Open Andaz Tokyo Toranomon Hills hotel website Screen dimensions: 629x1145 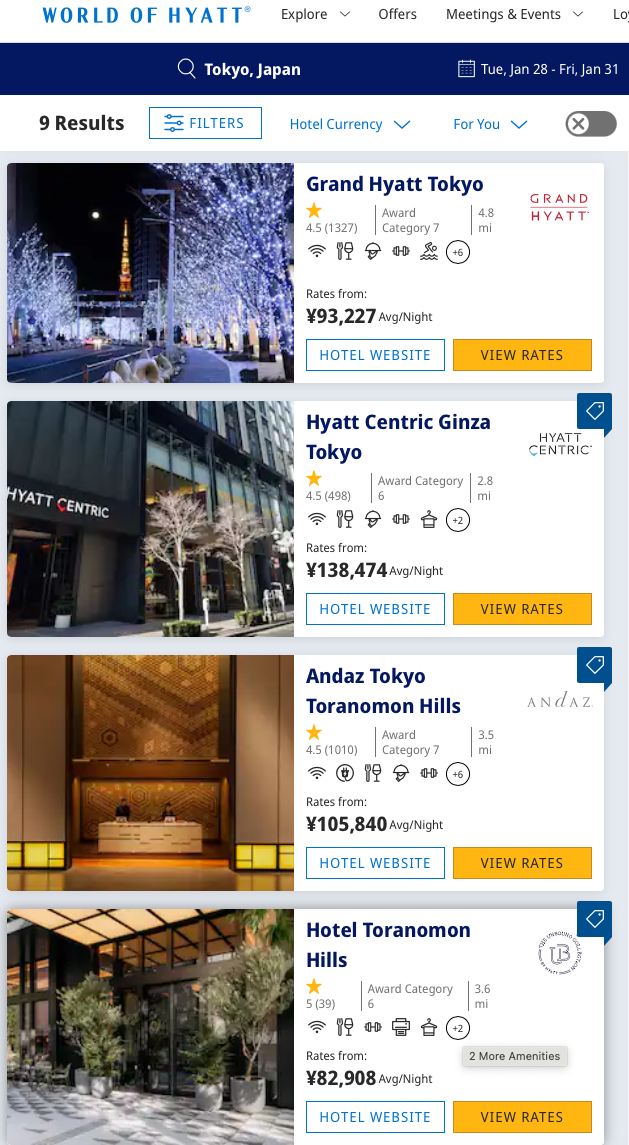pyautogui.click(x=376, y=863)
